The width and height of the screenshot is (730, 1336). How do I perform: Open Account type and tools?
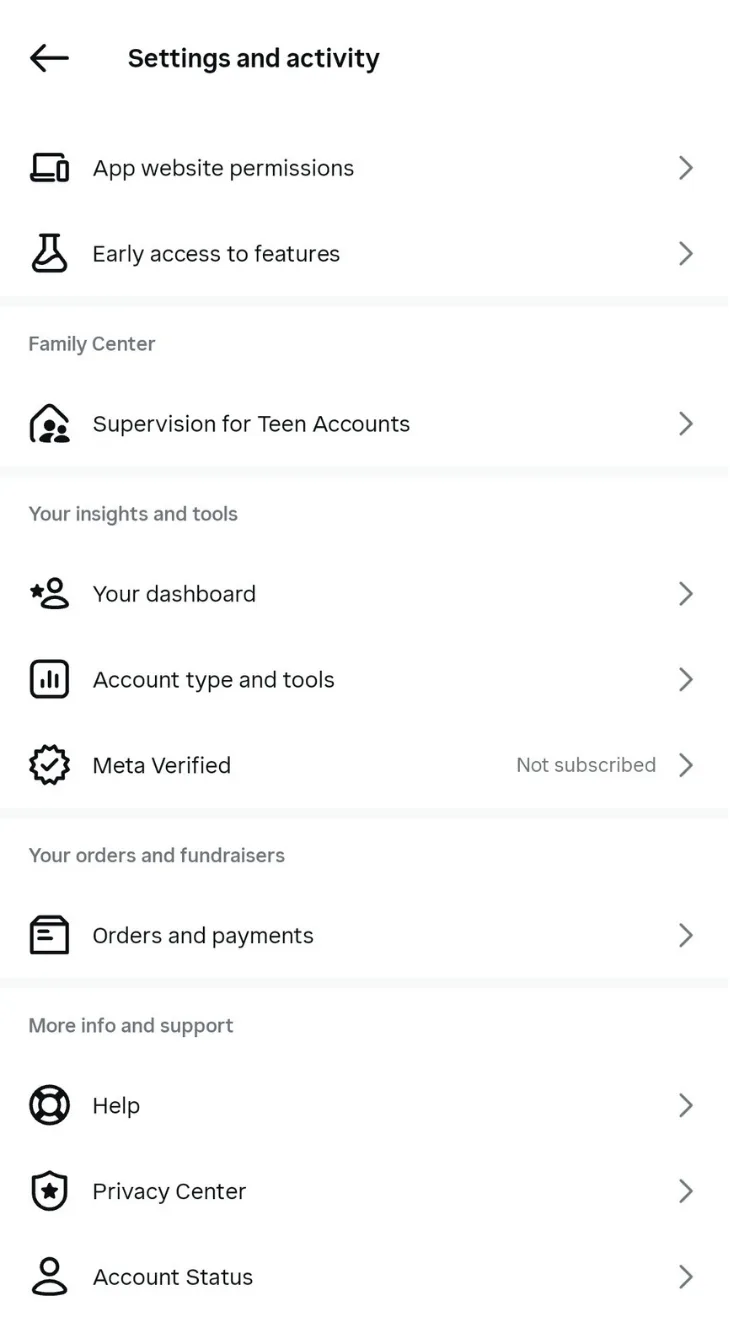213,680
